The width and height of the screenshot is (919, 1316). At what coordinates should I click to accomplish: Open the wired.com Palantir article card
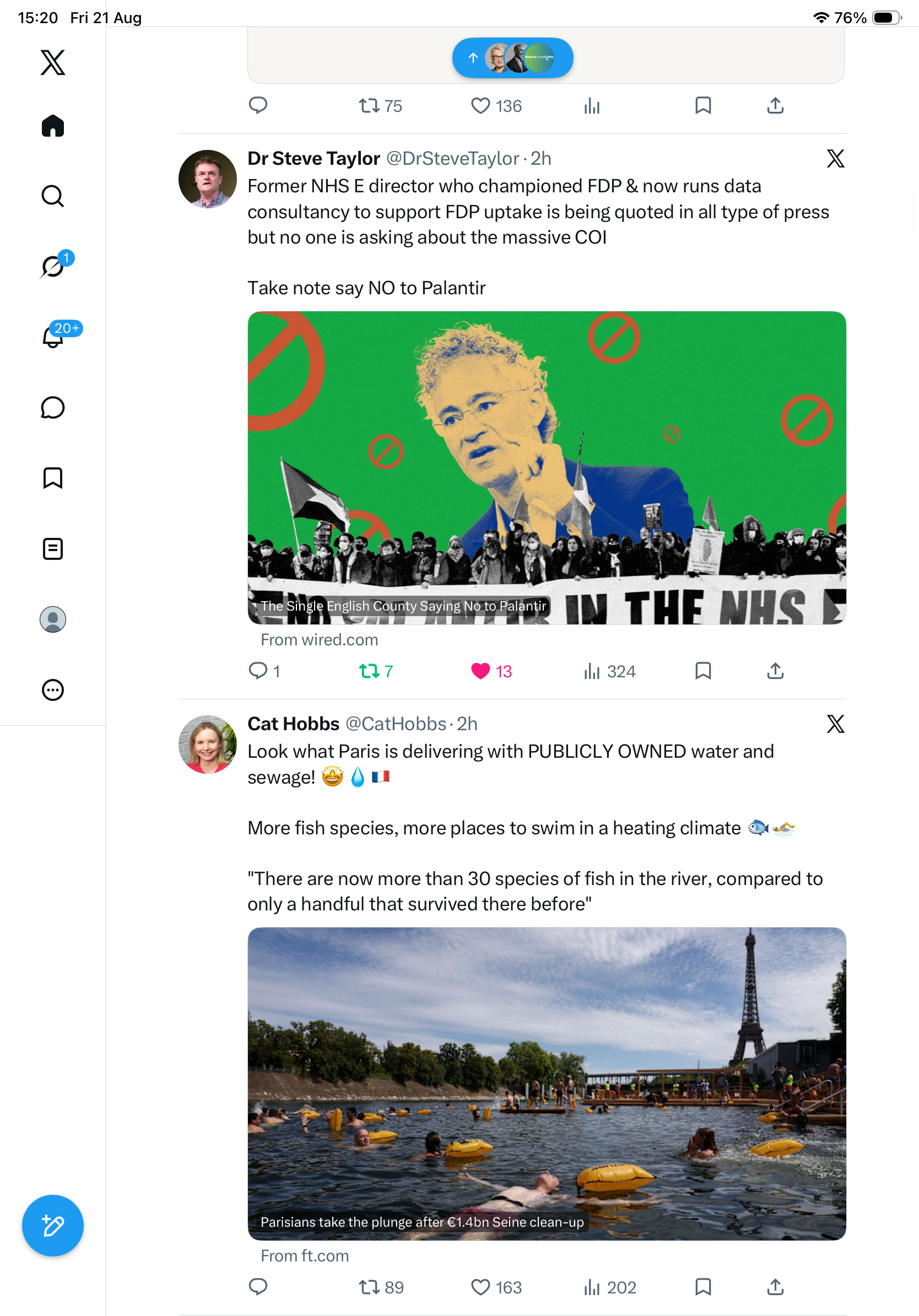547,468
